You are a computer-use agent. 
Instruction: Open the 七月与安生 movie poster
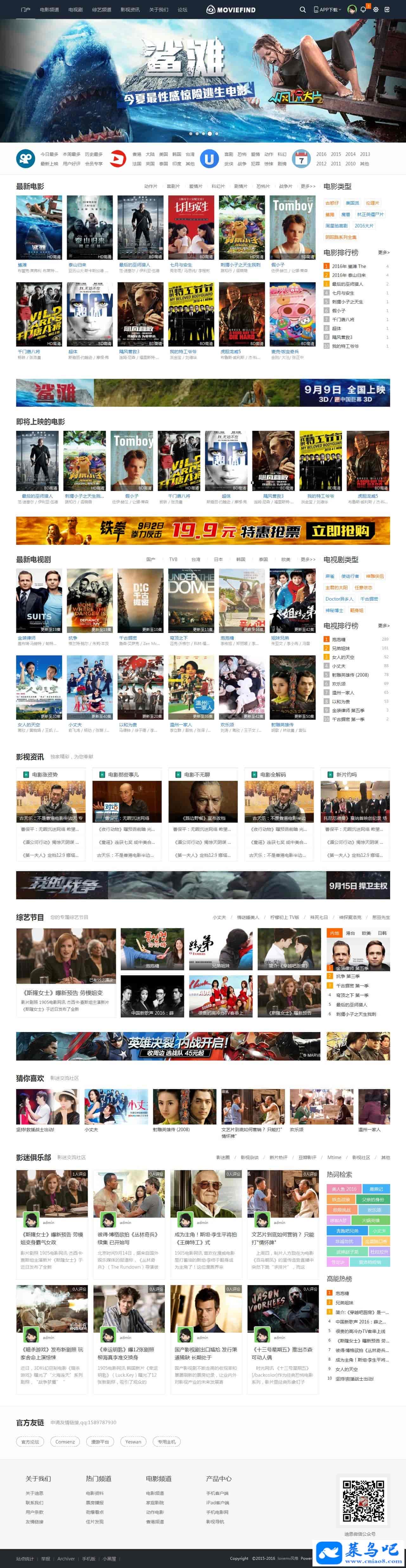click(191, 228)
